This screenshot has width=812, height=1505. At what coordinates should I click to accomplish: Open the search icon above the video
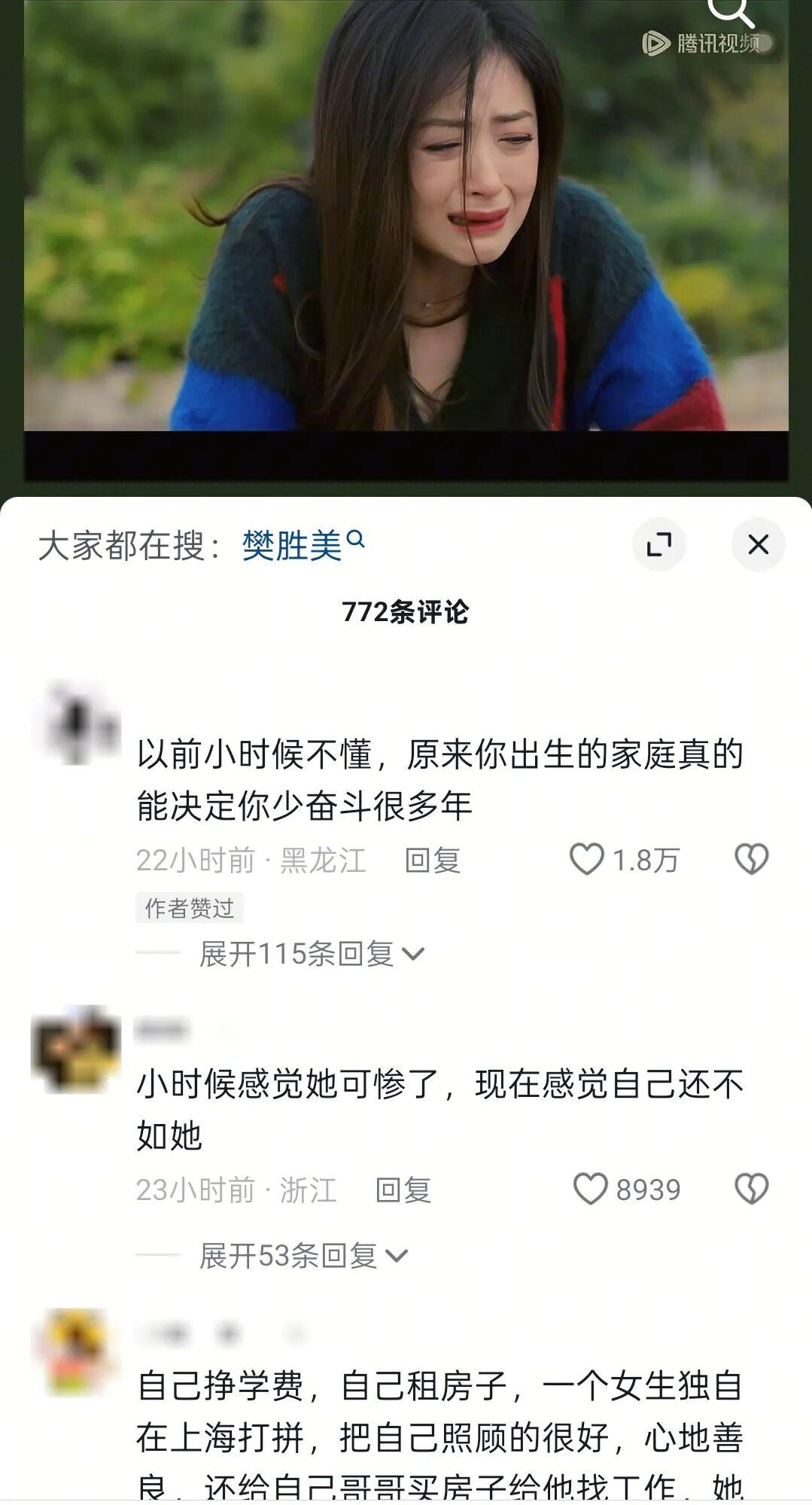(731, 11)
